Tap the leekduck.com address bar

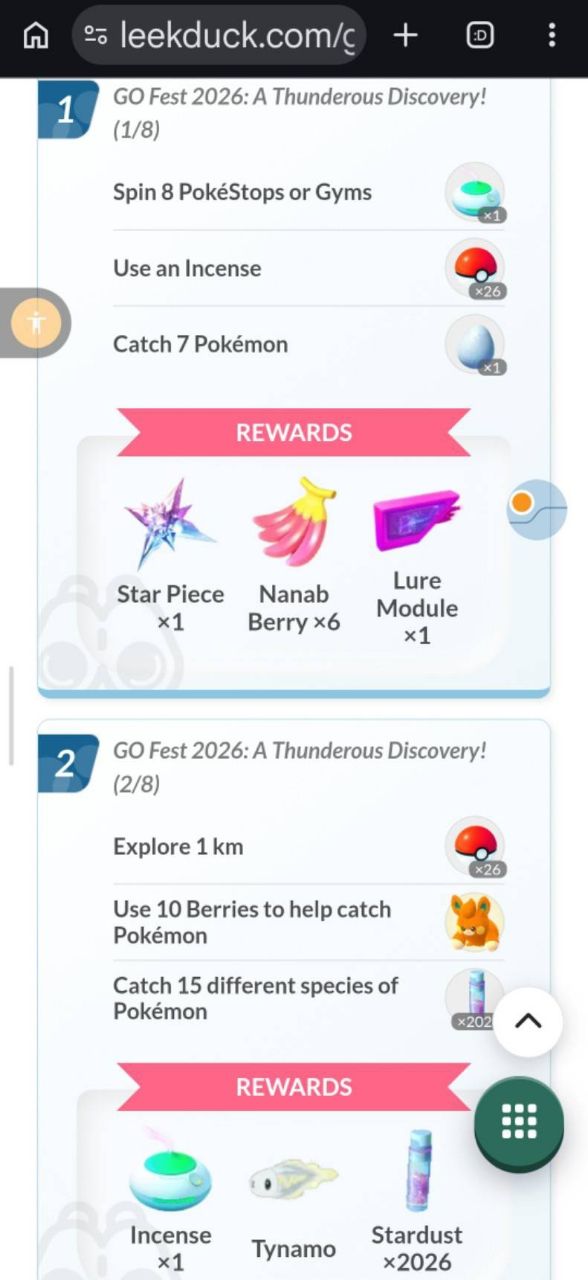point(219,36)
